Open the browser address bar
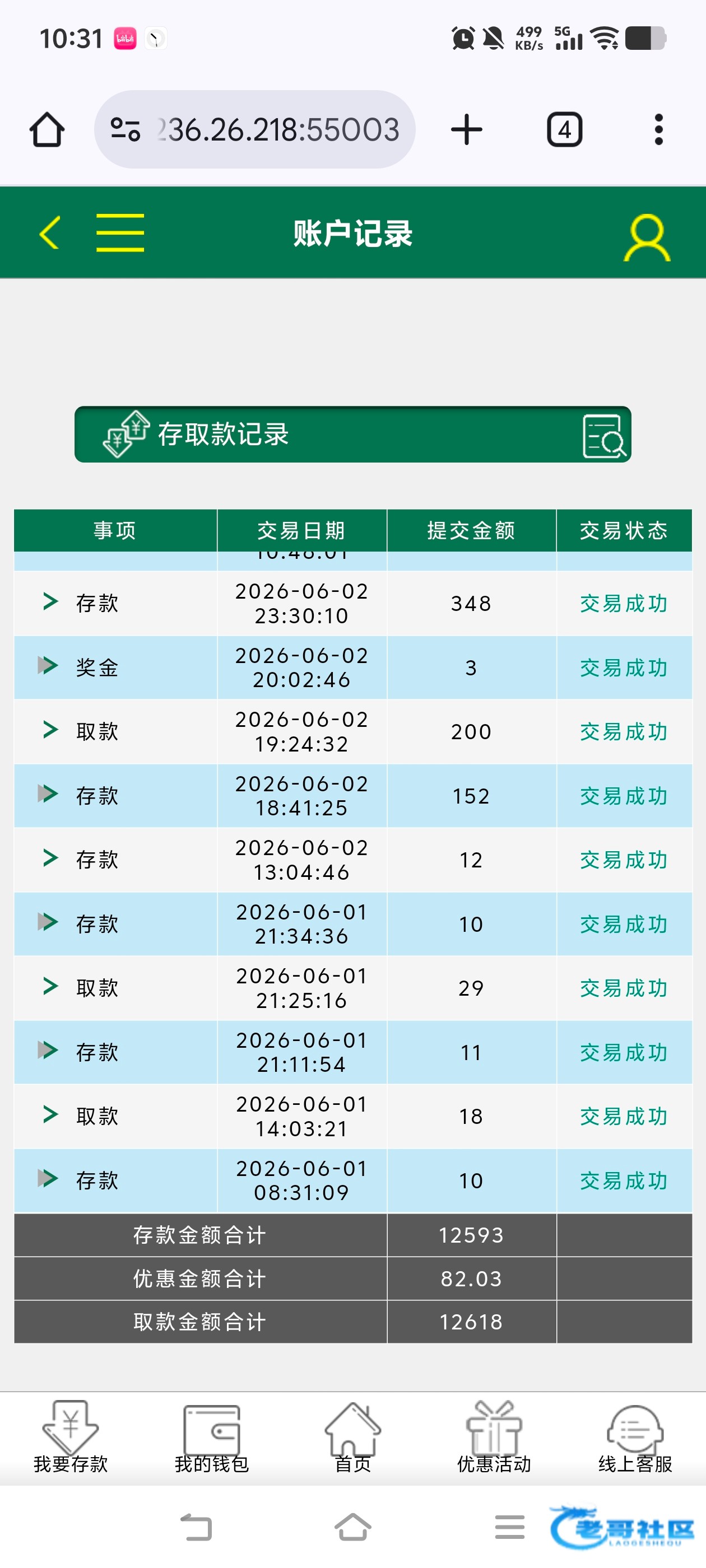Image resolution: width=706 pixels, height=1568 pixels. [254, 130]
